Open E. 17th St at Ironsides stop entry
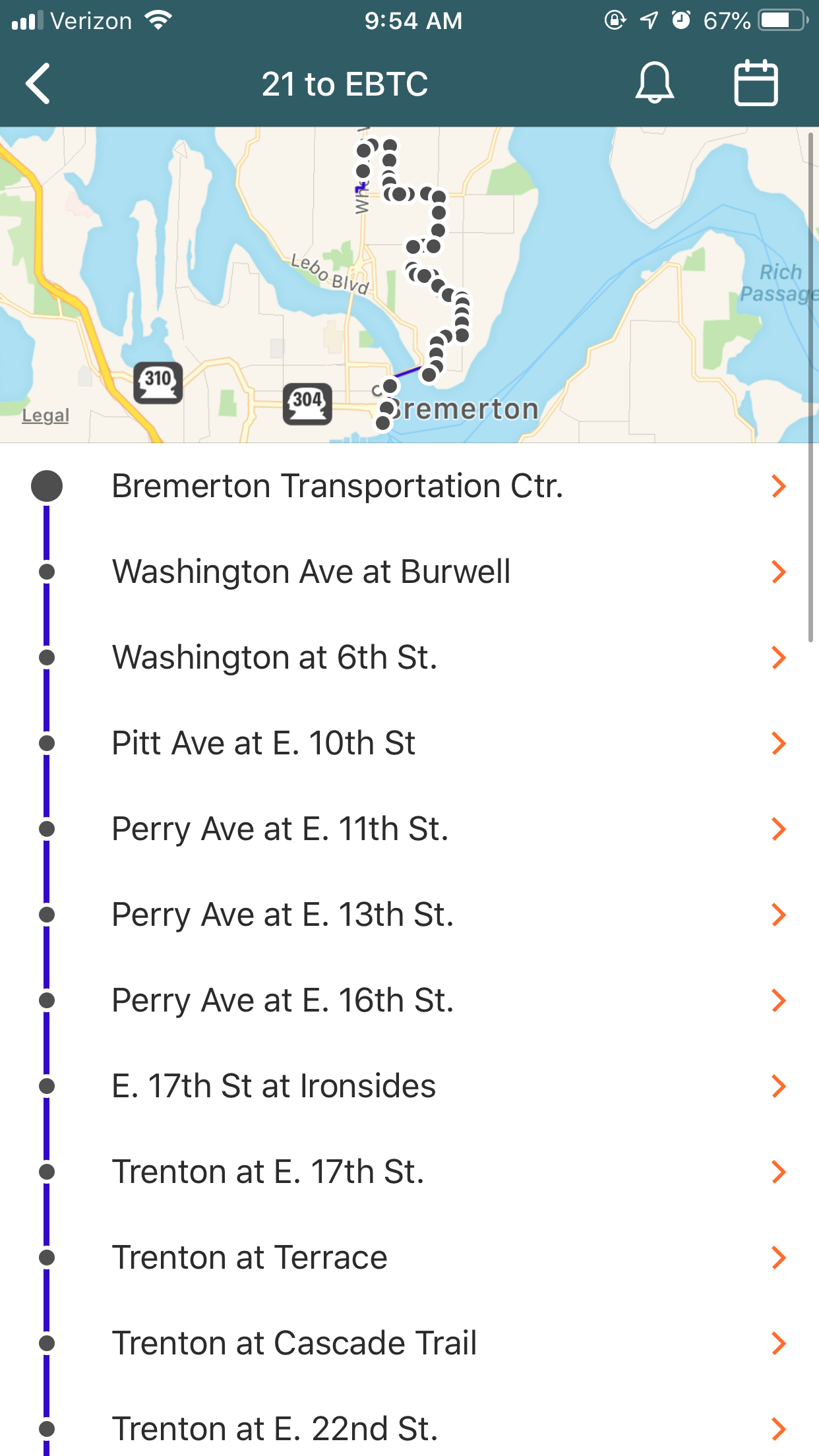 click(274, 1086)
